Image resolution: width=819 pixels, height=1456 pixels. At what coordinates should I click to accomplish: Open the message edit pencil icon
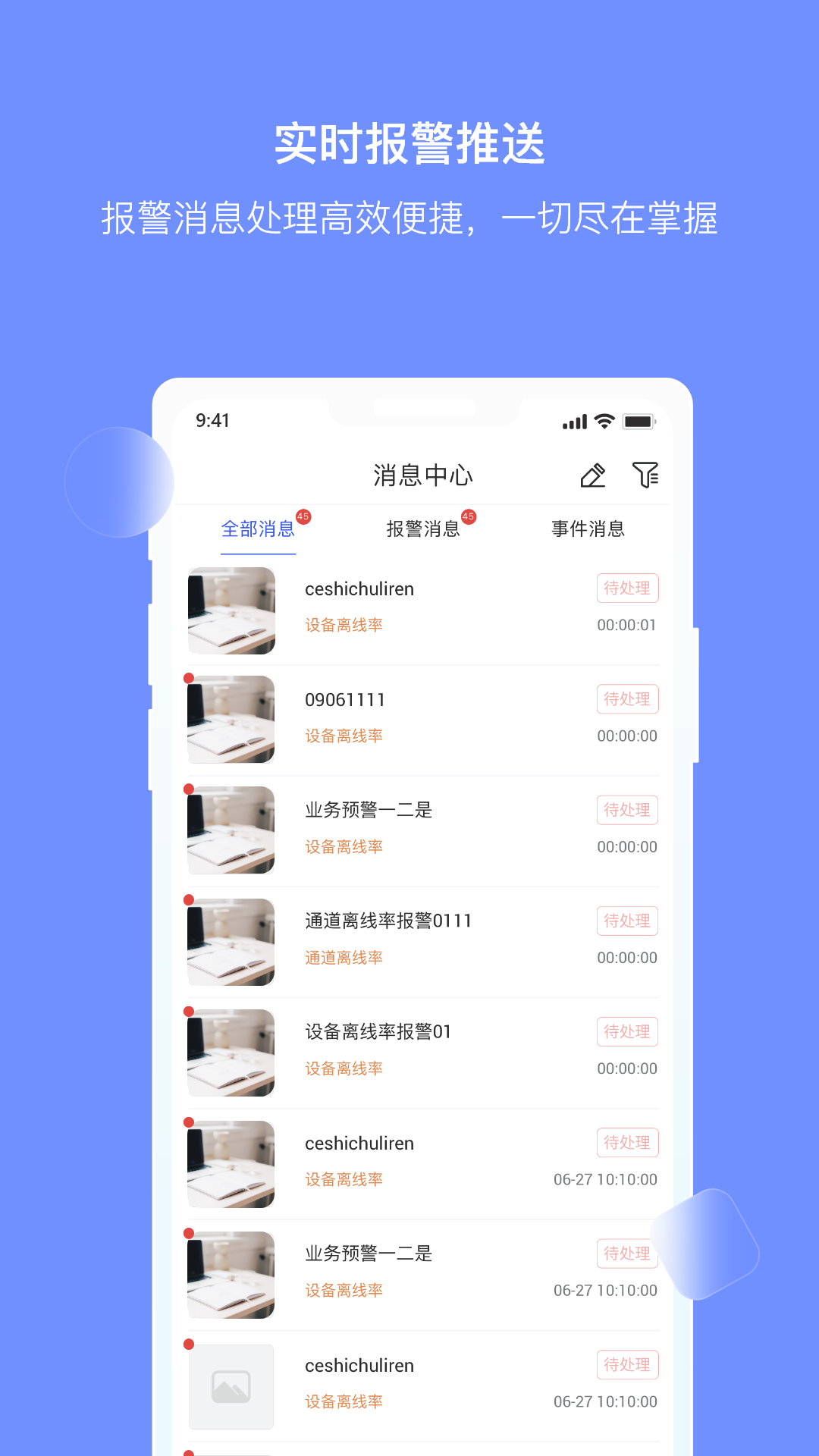593,476
